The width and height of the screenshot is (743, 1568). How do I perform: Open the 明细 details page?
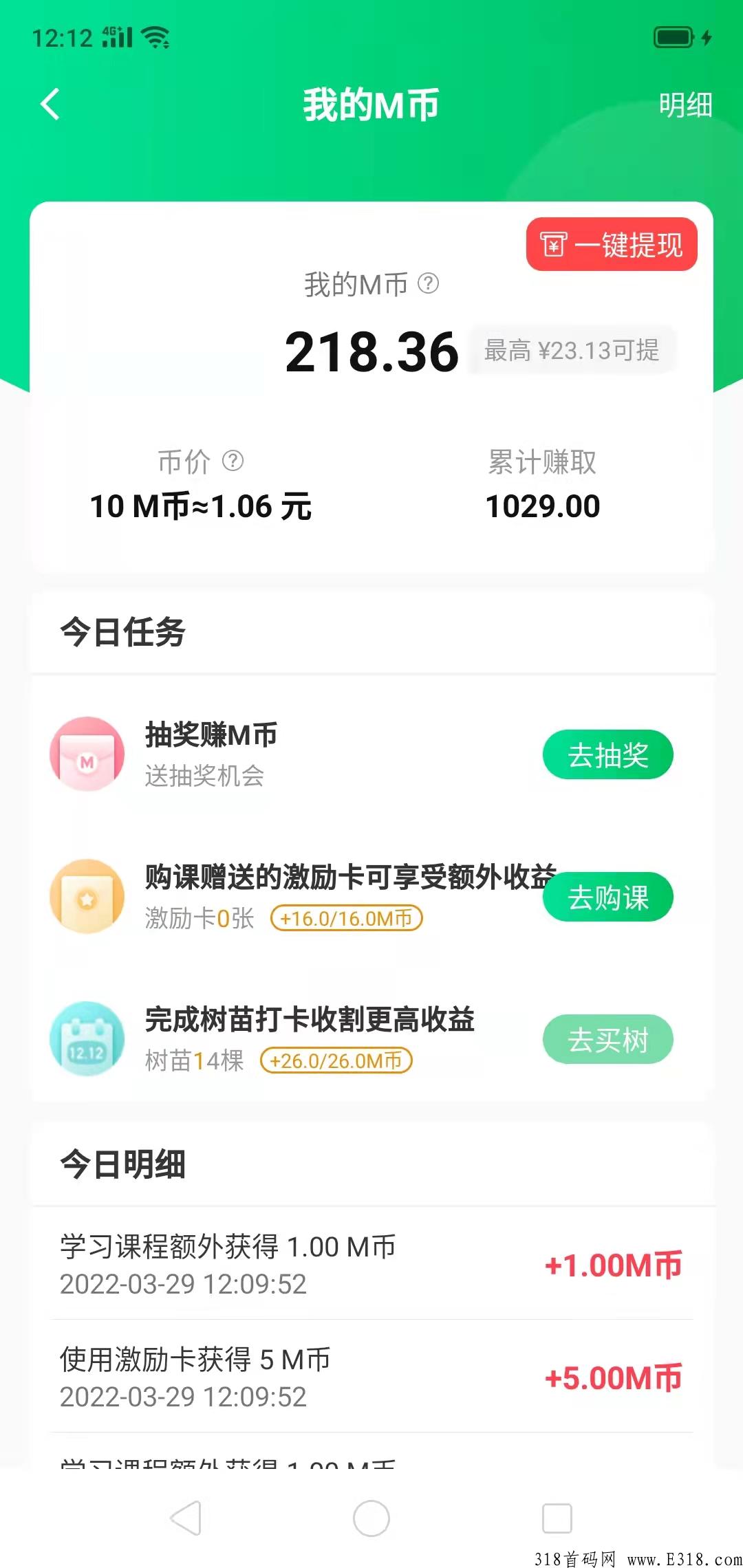pyautogui.click(x=685, y=105)
